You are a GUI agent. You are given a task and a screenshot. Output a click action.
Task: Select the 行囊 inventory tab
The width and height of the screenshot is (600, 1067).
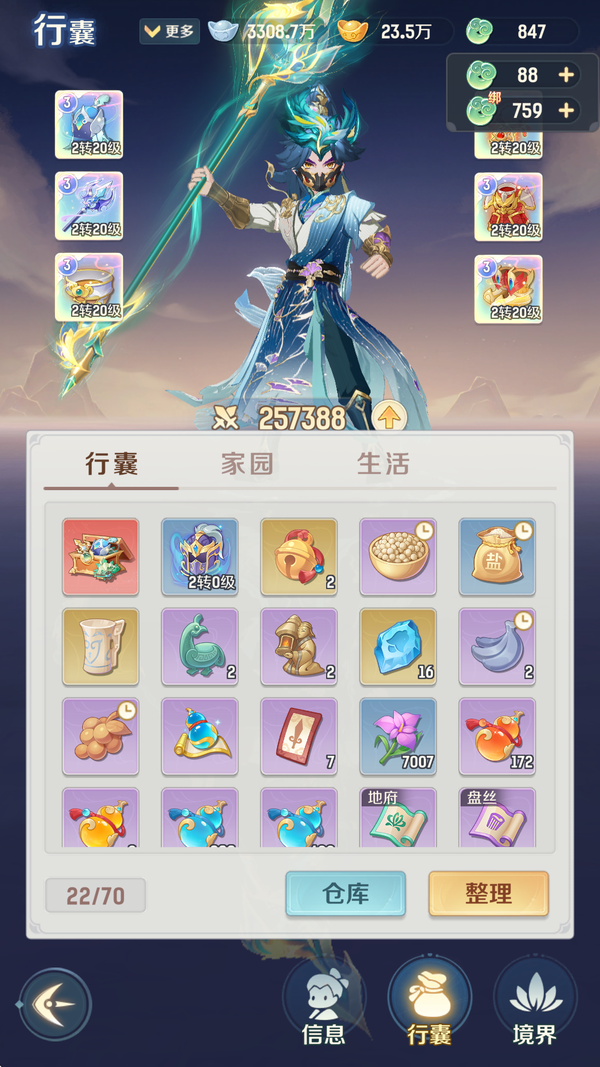[x=111, y=464]
